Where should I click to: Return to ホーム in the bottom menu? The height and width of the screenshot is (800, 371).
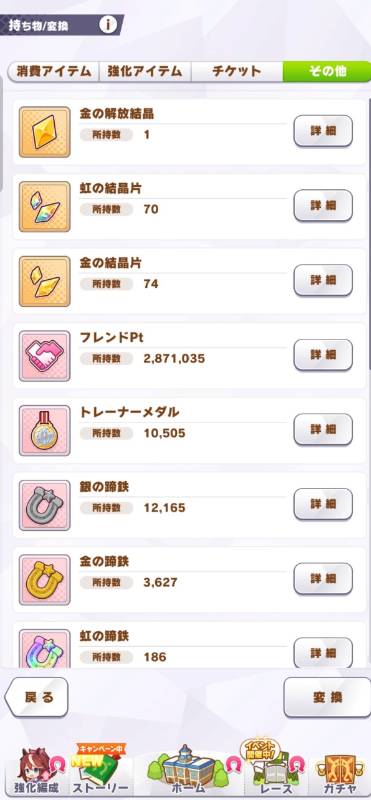tap(188, 770)
